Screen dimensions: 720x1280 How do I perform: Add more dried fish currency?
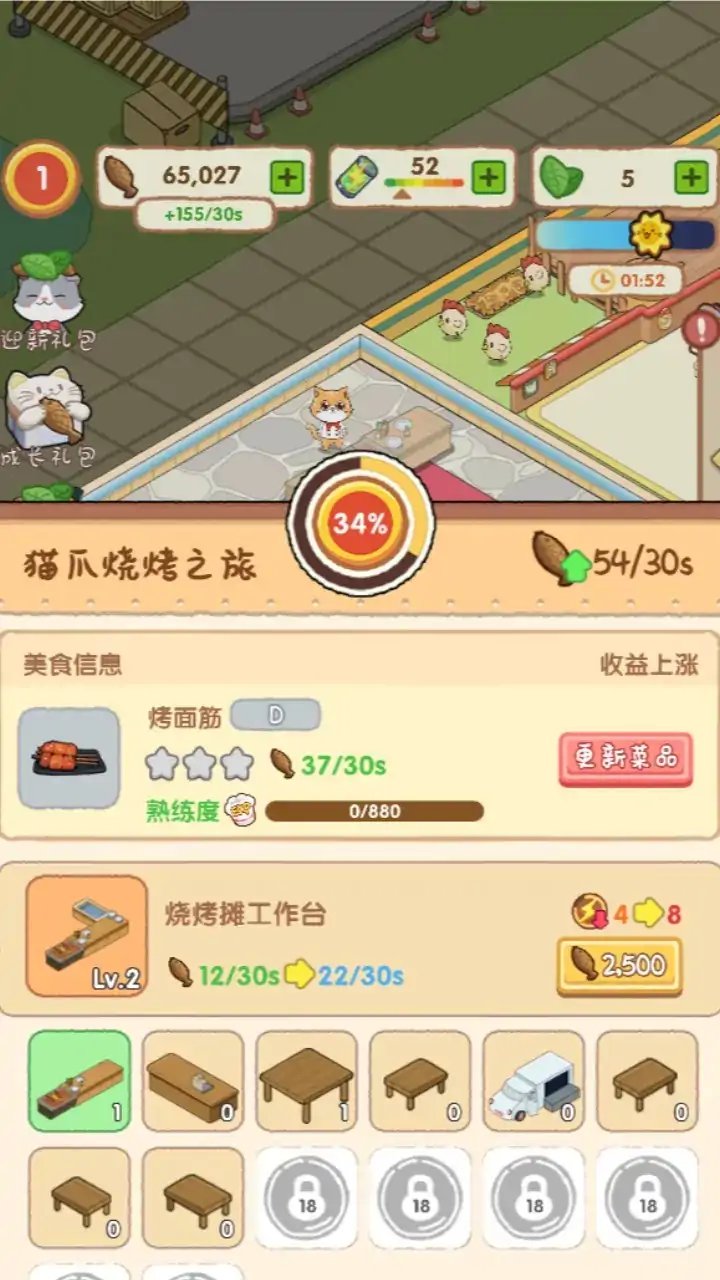point(287,178)
